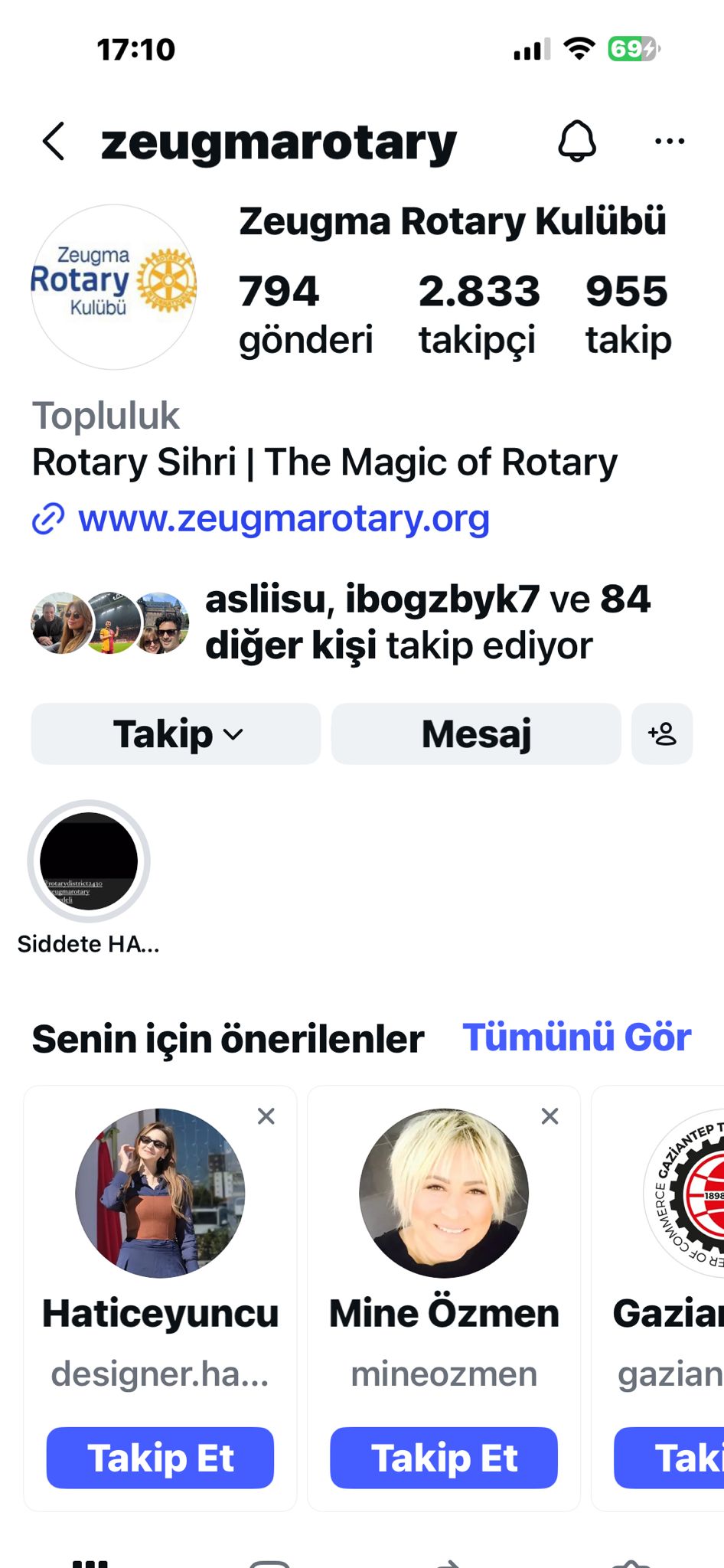Follow Mine Özmen with Takip Et
This screenshot has height=1568, width=724.
click(x=444, y=1458)
